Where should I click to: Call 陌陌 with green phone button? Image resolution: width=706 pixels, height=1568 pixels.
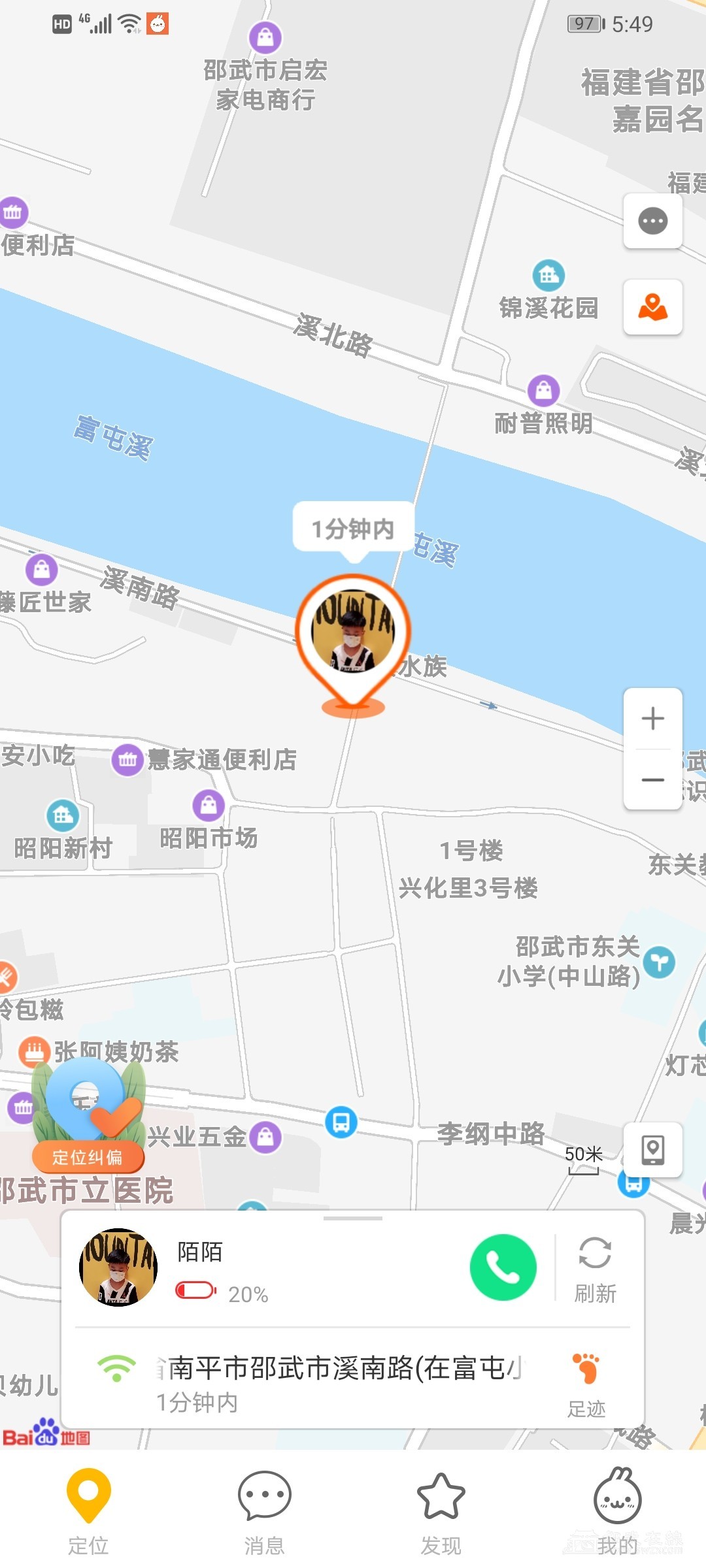tap(503, 1267)
